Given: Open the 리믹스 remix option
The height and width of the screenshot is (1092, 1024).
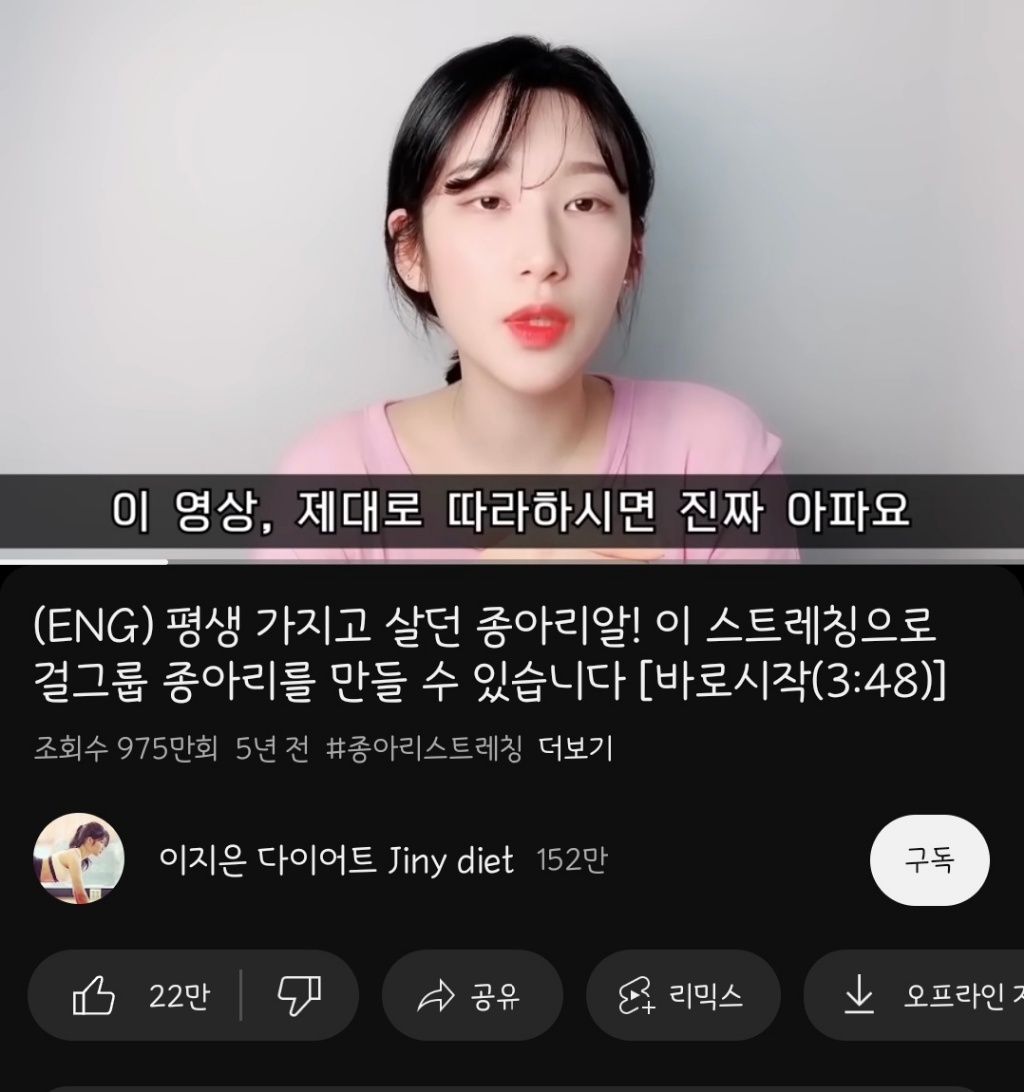Looking at the screenshot, I should pos(682,996).
